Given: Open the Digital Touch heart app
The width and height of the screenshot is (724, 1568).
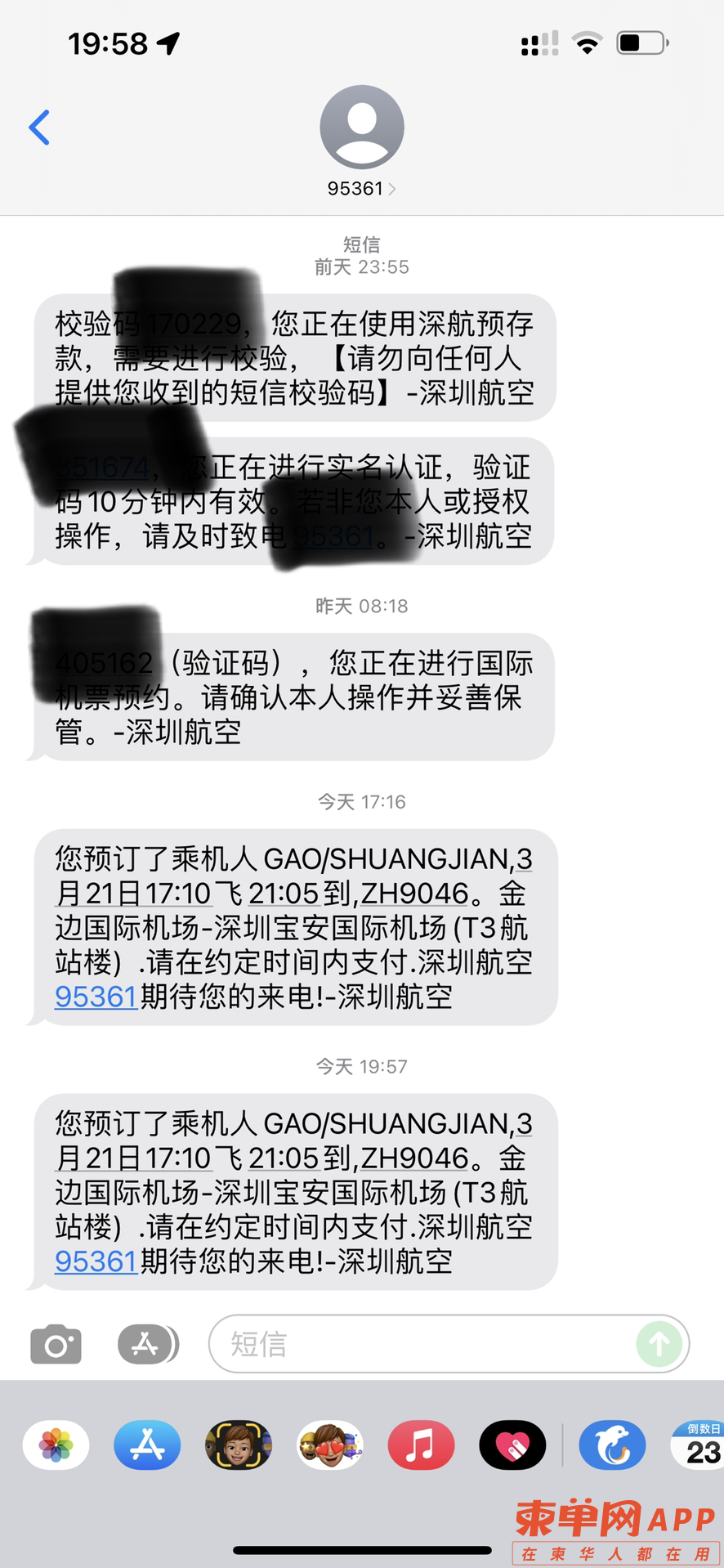Looking at the screenshot, I should coord(512,1445).
